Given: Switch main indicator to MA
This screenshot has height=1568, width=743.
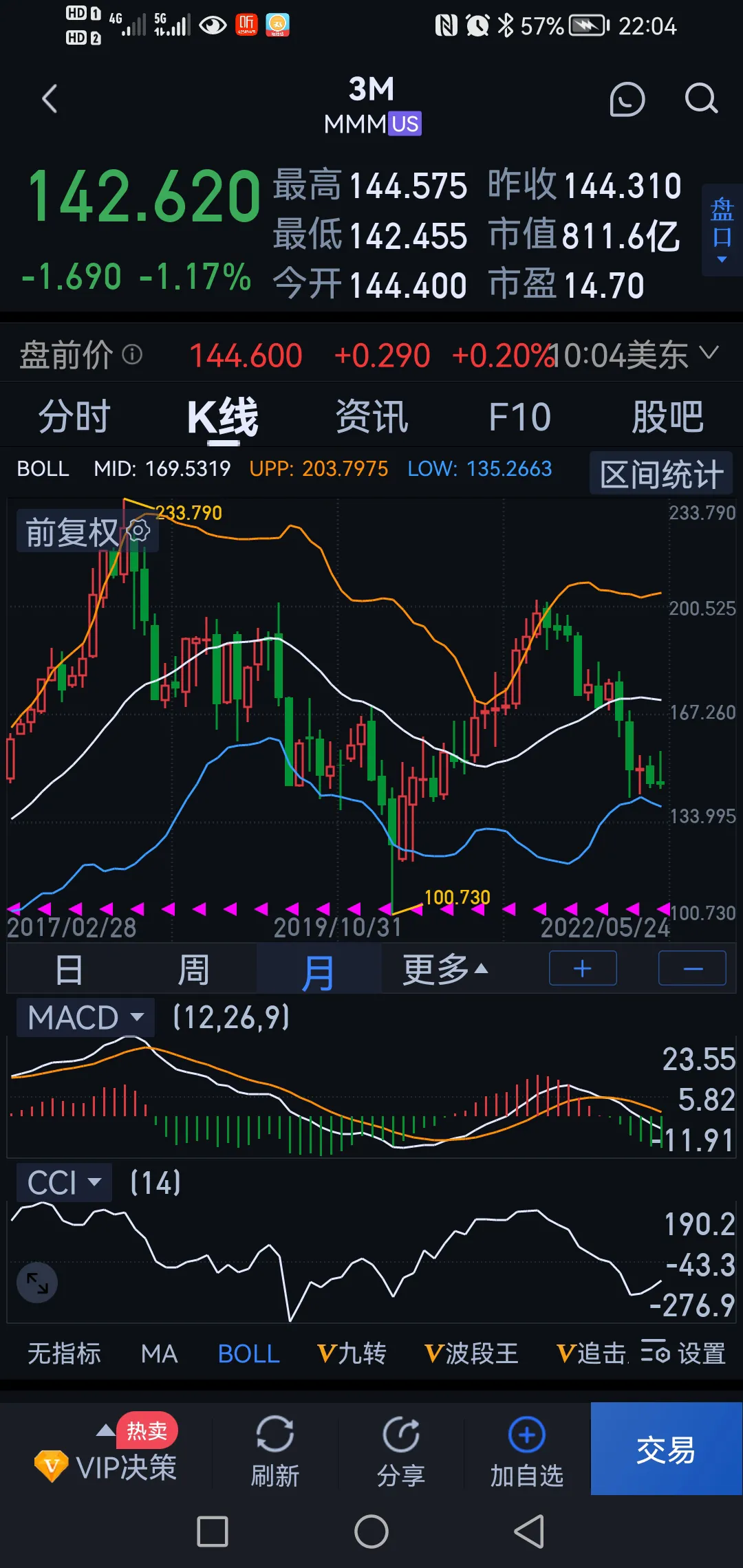Looking at the screenshot, I should 159,1353.
